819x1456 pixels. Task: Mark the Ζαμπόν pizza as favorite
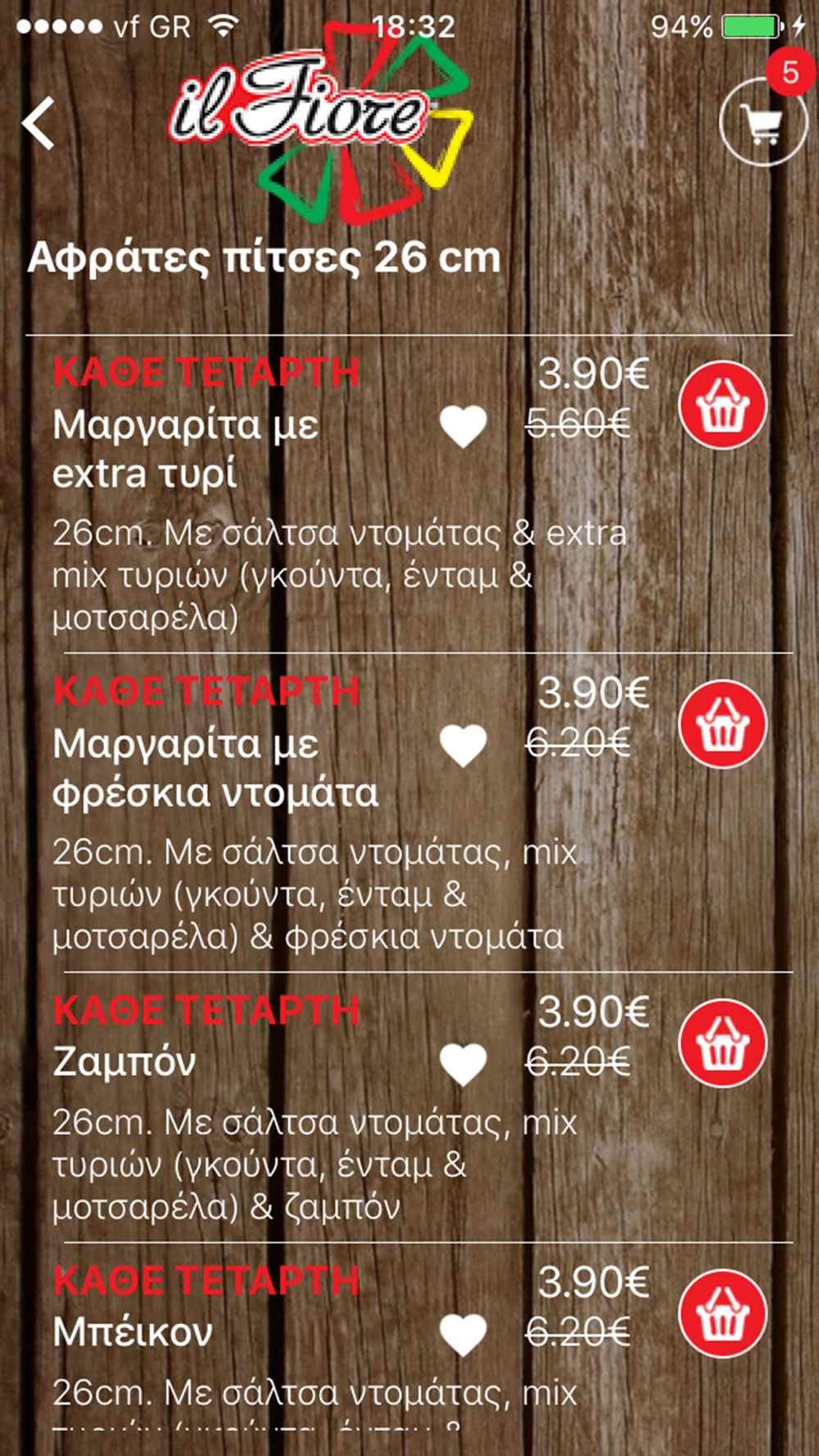pos(463,1065)
